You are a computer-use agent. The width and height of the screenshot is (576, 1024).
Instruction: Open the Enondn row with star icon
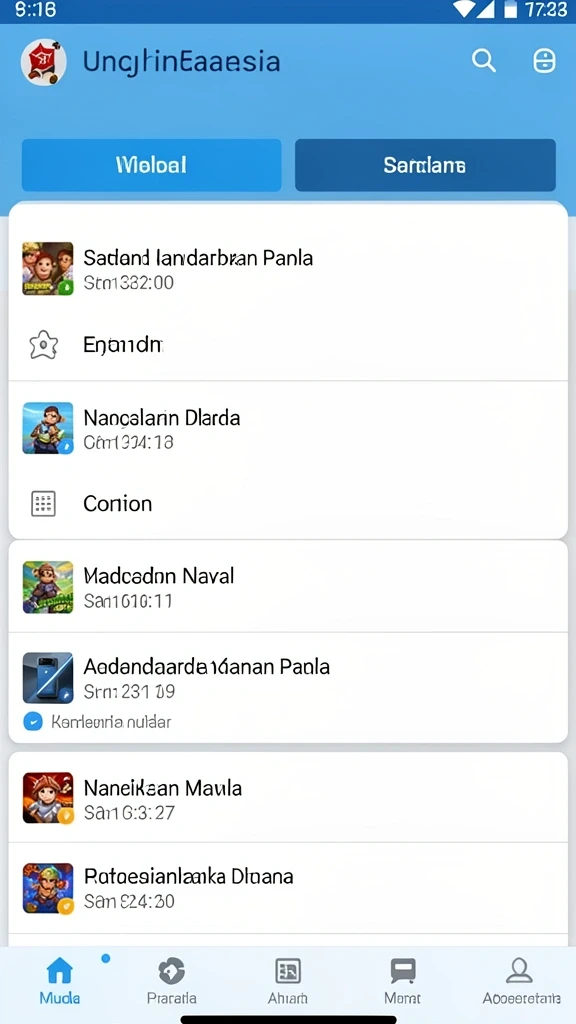288,344
